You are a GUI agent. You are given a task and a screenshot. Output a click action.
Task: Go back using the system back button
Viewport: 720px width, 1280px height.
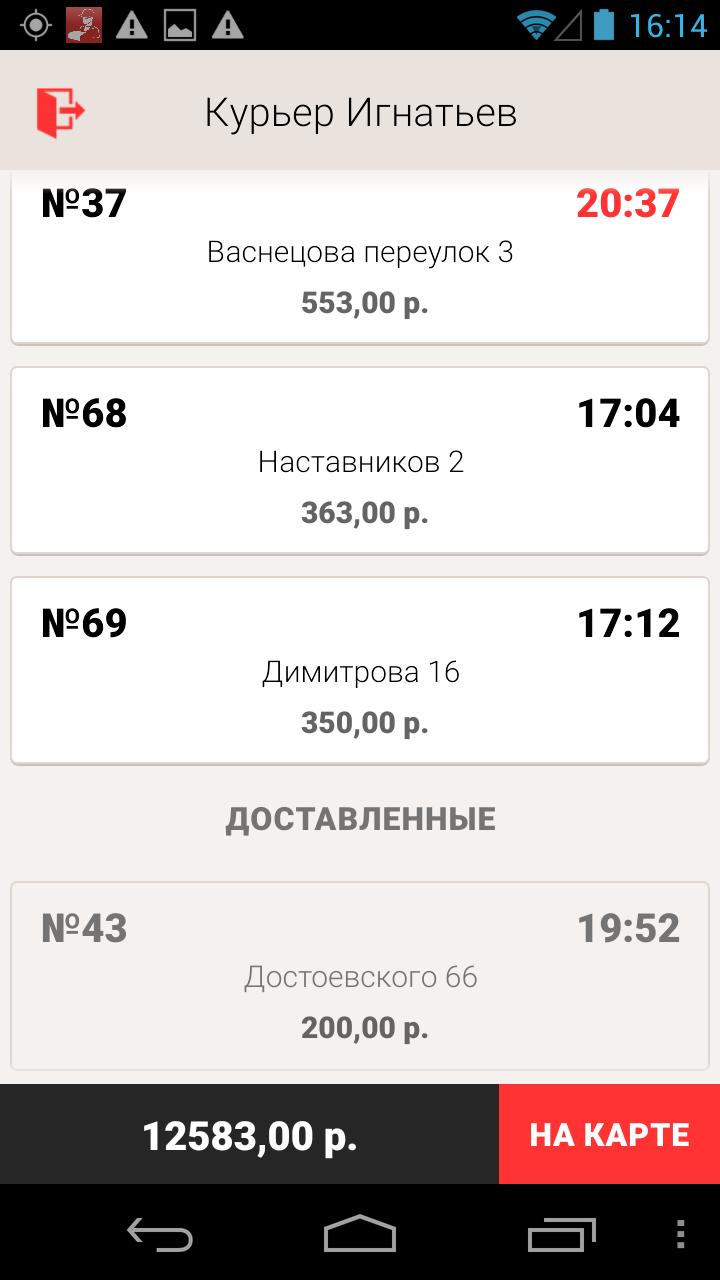160,1235
